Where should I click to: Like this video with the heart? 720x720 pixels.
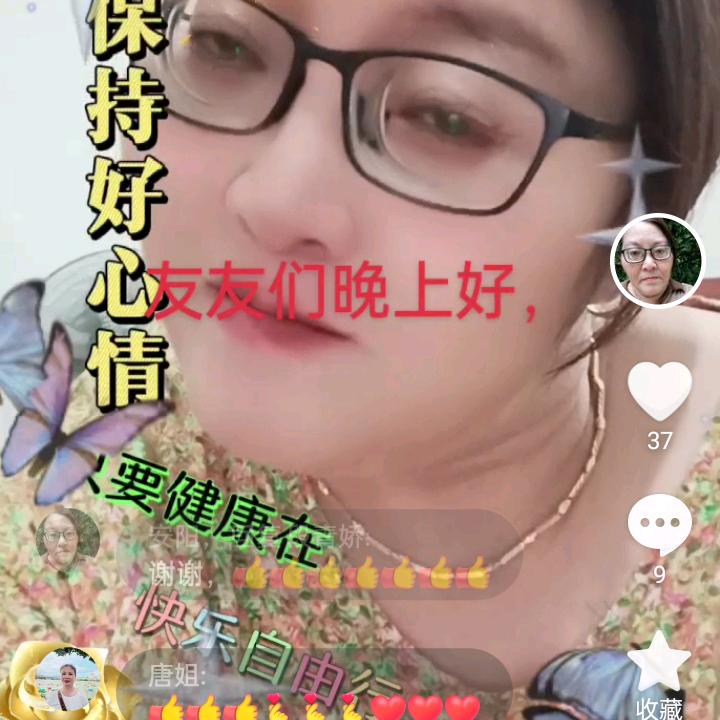pyautogui.click(x=659, y=391)
